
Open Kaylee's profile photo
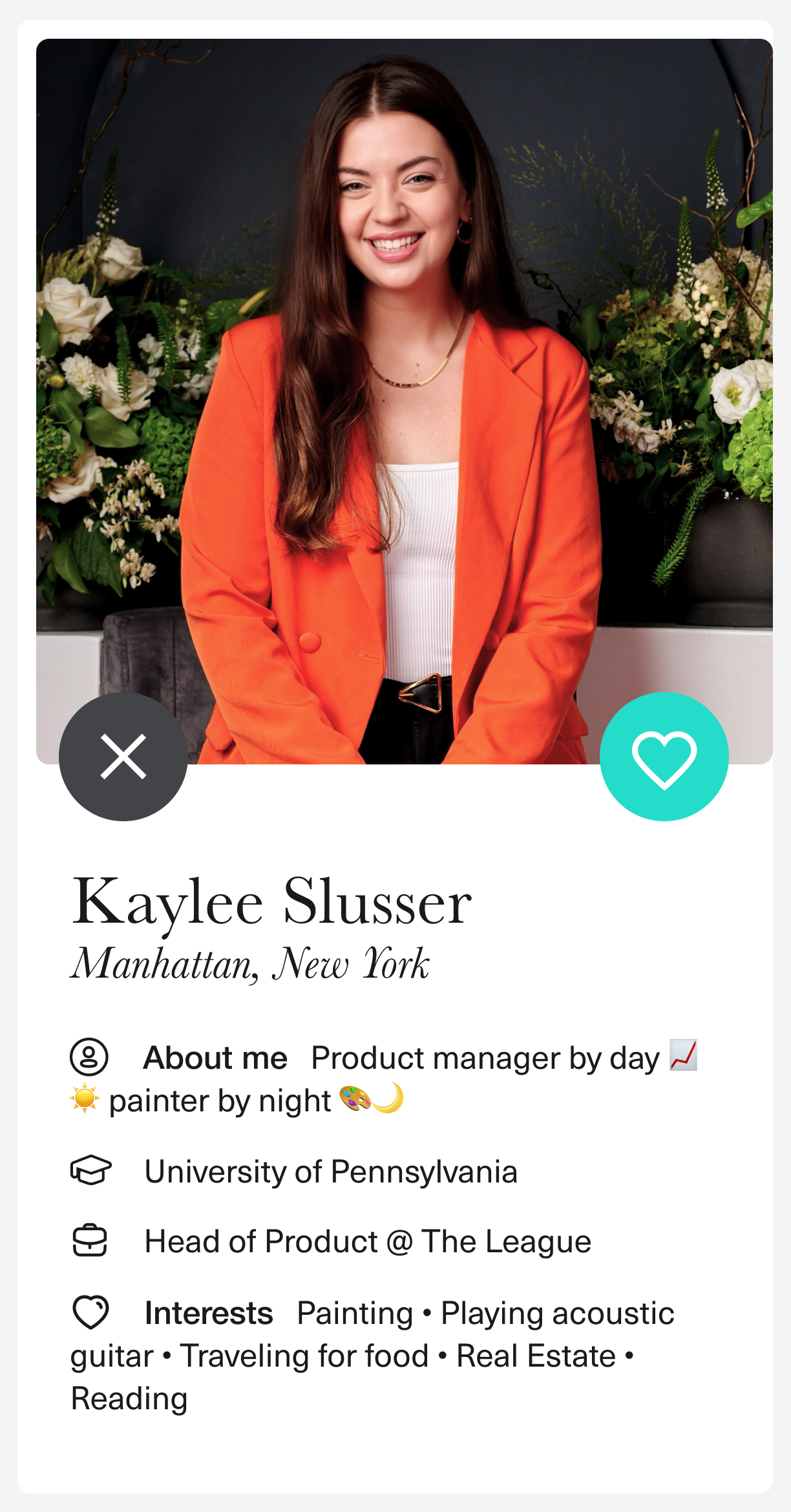pyautogui.click(x=404, y=388)
